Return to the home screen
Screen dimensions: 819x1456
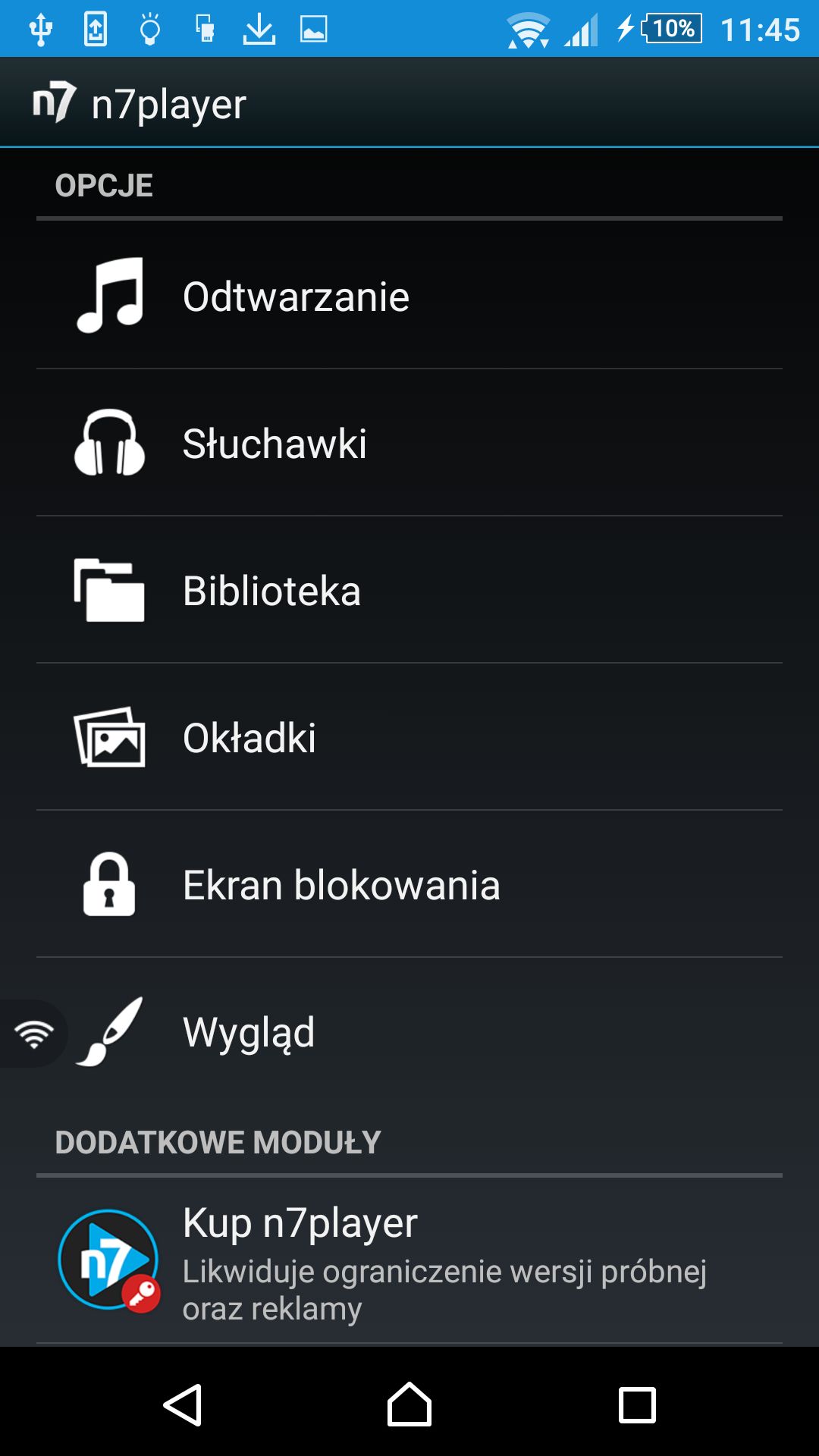pos(409,1404)
